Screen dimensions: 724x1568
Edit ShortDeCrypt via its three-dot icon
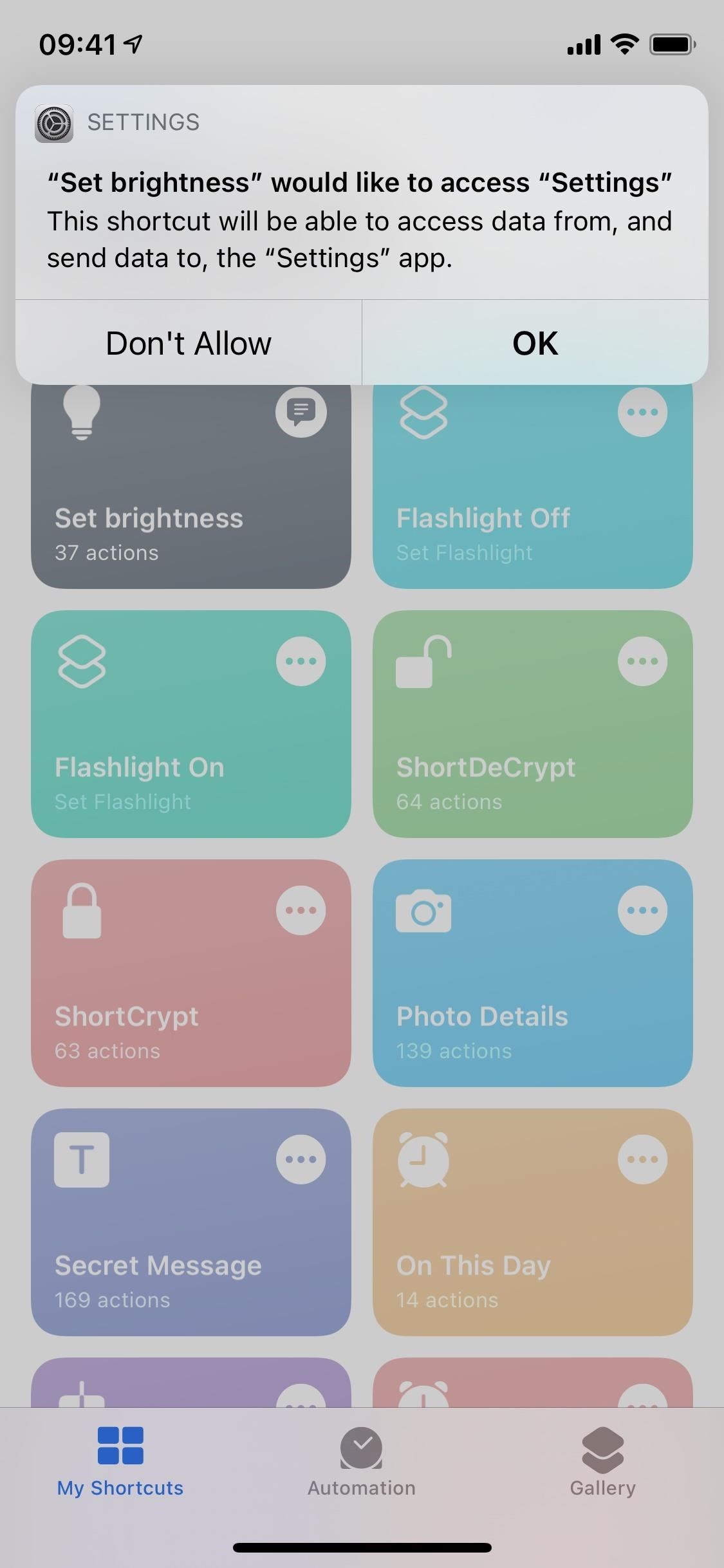click(642, 661)
